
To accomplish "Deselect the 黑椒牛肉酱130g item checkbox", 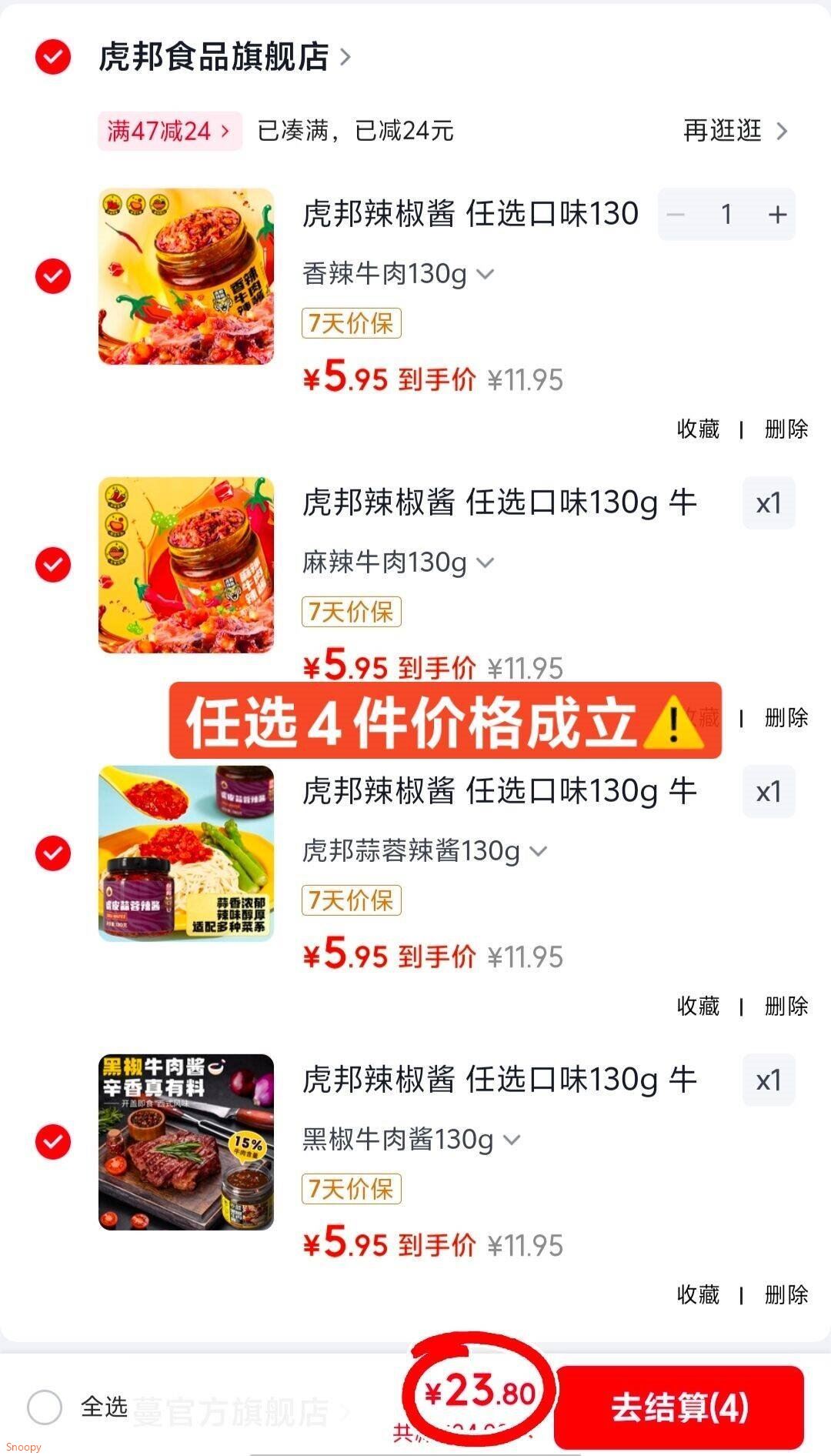I will click(53, 1142).
